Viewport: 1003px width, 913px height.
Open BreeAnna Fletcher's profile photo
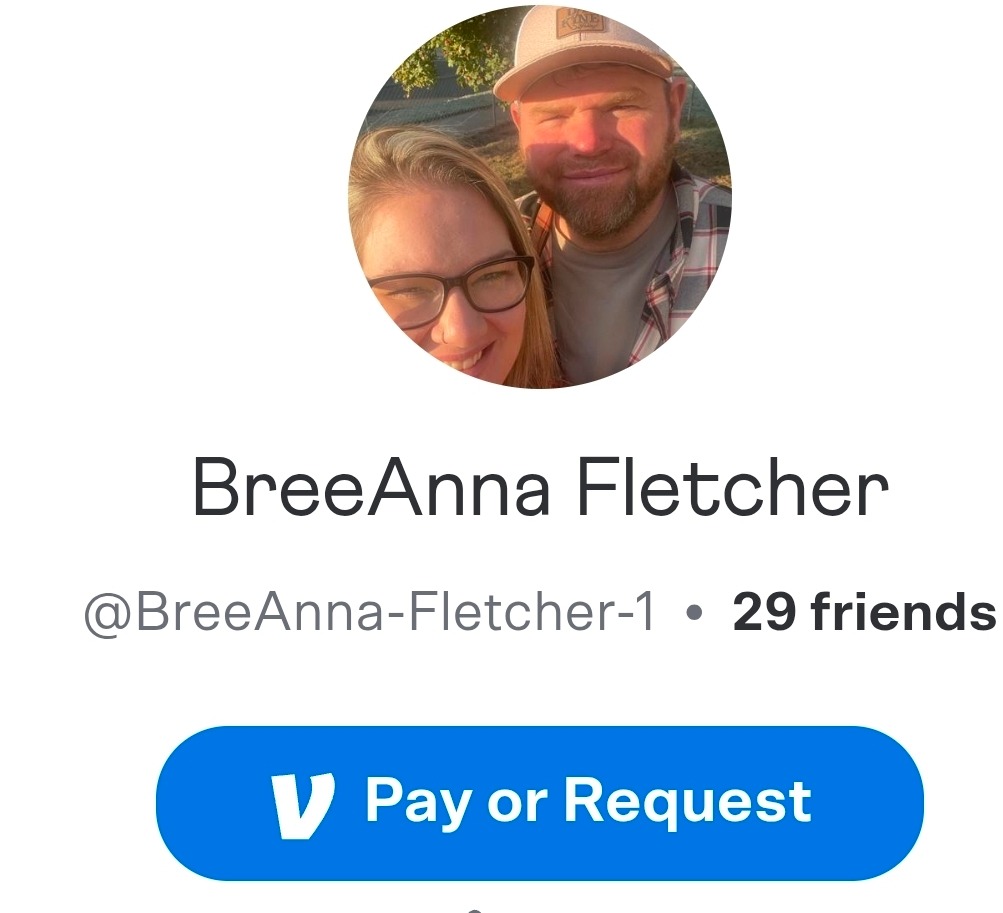click(x=540, y=196)
